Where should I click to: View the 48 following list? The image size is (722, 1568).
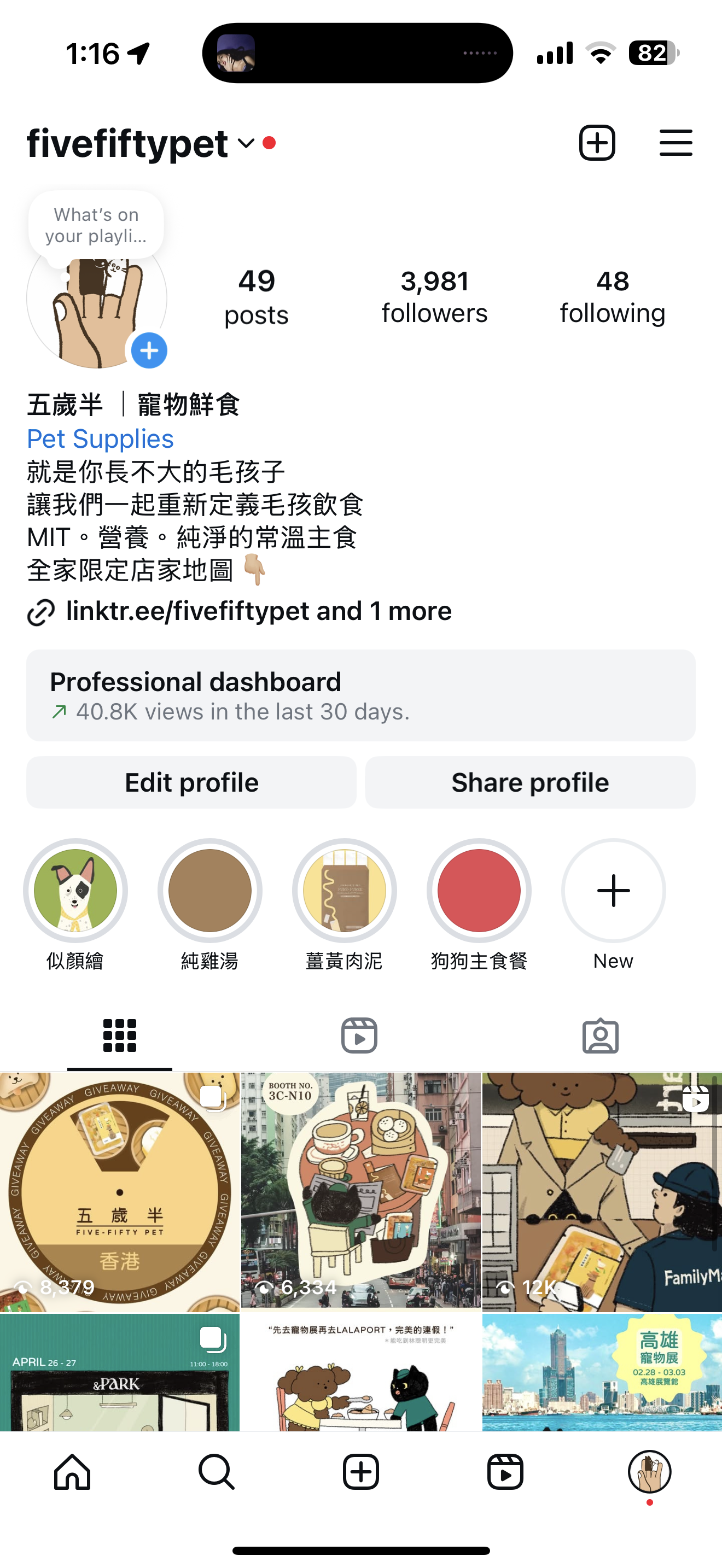coord(613,297)
